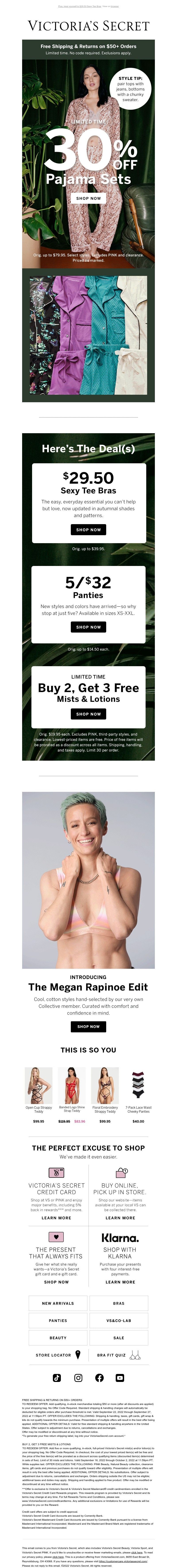
Task: Shop the Mists & Lotions offer
Action: [x=88, y=714]
